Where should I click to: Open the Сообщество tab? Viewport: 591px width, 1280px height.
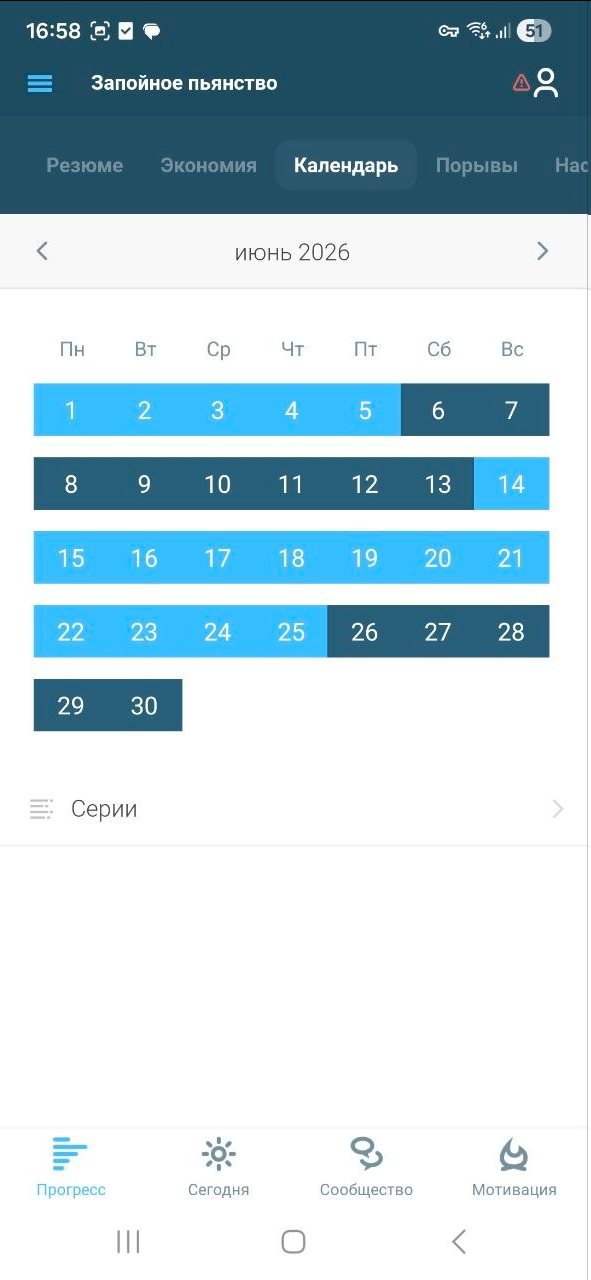tap(366, 1168)
